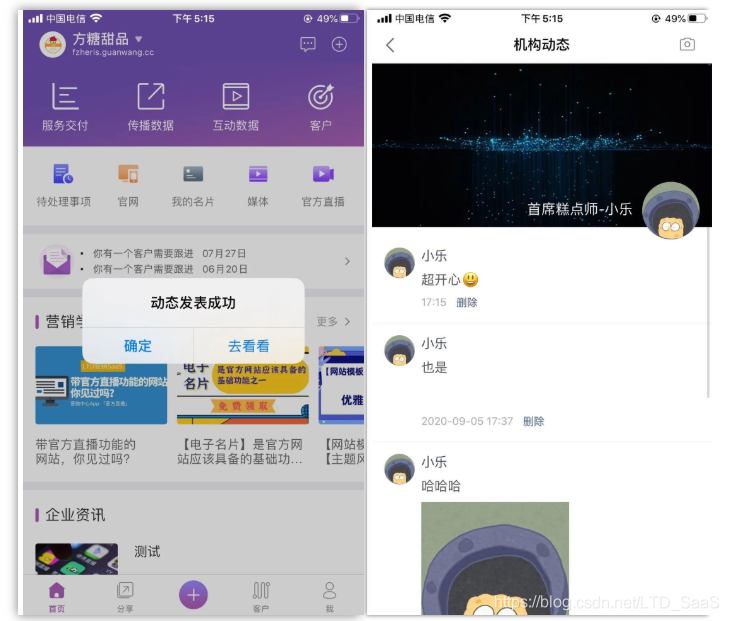Delete the 超开心 post
This screenshot has height=621, width=729.
click(x=467, y=302)
